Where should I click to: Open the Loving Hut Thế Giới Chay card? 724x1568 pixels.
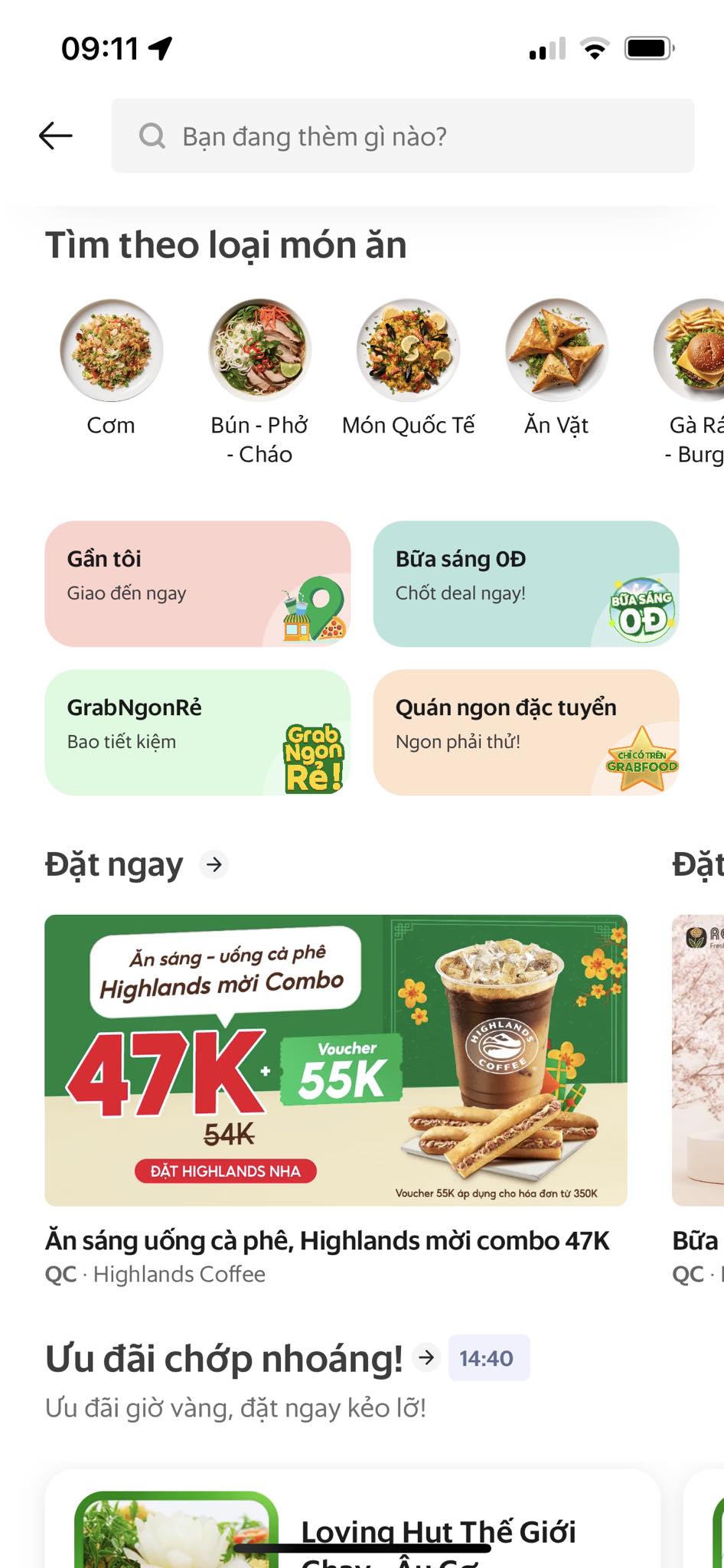(352, 1524)
